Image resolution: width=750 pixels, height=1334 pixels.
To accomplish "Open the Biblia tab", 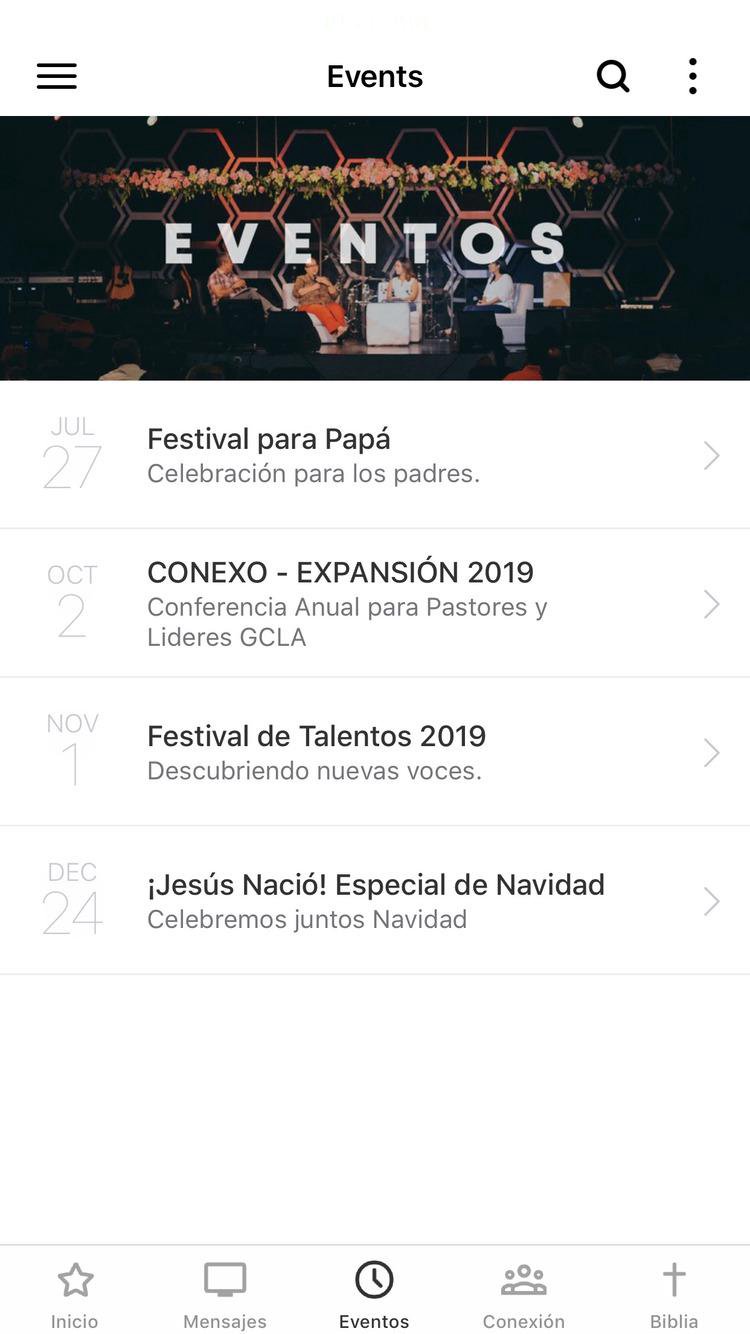I will pyautogui.click(x=674, y=1294).
